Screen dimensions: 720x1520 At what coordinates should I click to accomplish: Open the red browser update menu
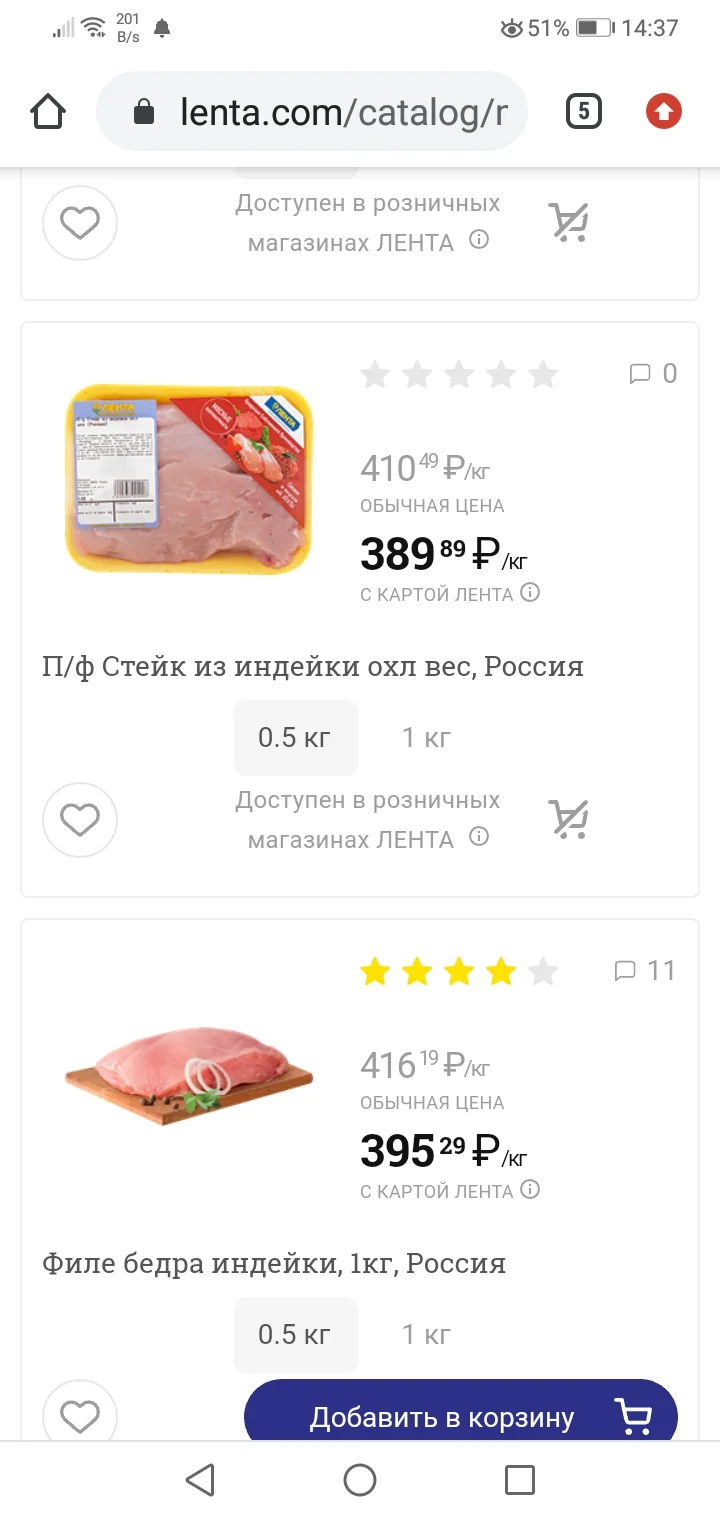(x=663, y=112)
